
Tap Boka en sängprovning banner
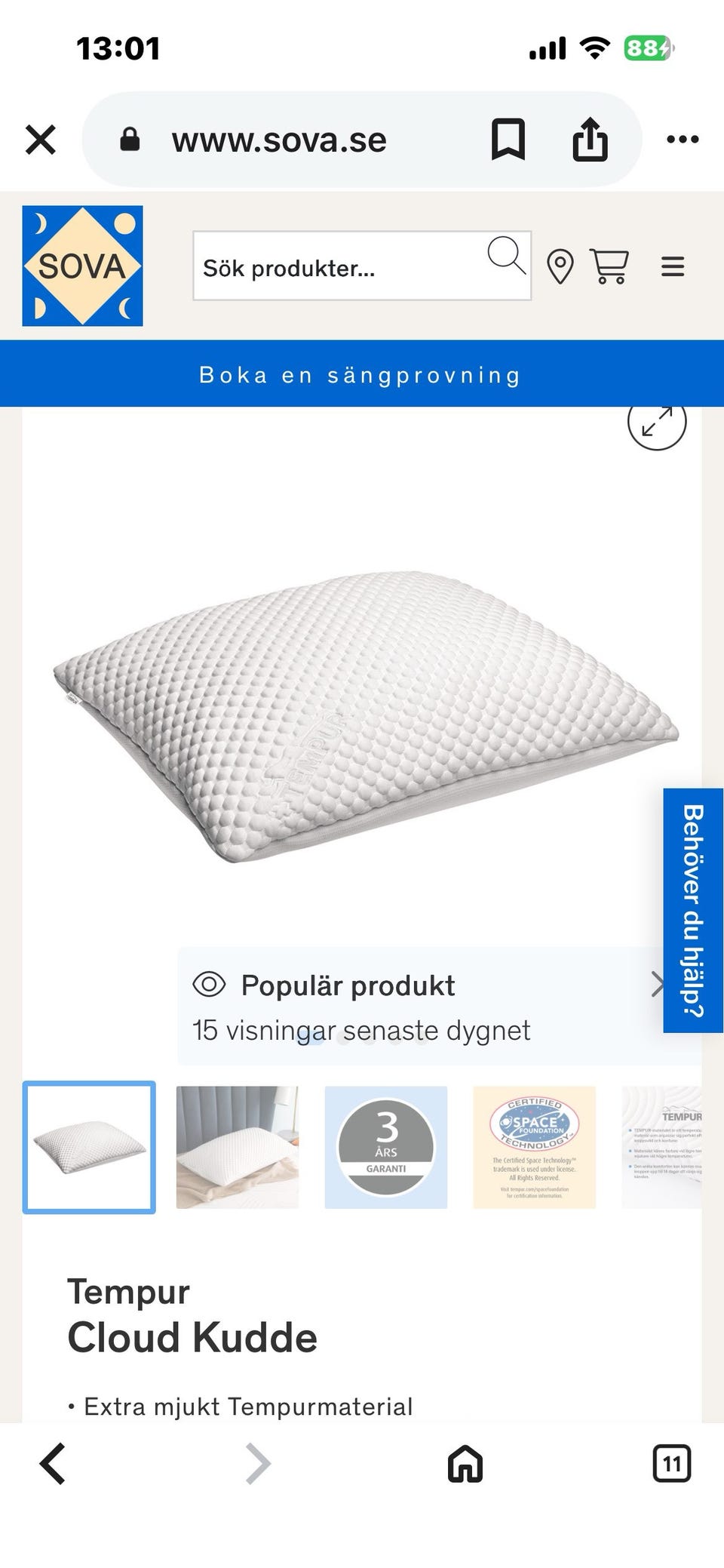click(360, 375)
